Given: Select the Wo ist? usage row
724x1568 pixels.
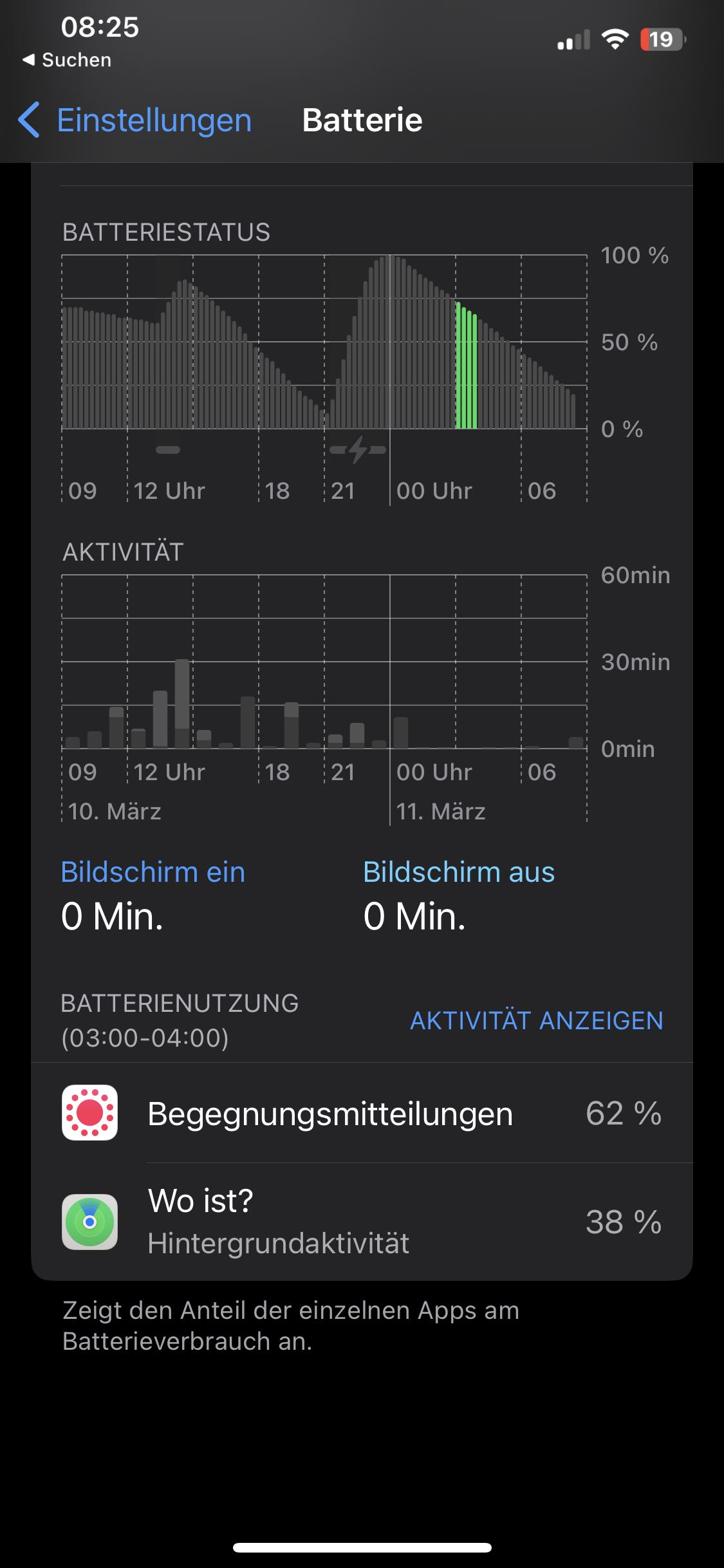Looking at the screenshot, I should click(362, 1222).
